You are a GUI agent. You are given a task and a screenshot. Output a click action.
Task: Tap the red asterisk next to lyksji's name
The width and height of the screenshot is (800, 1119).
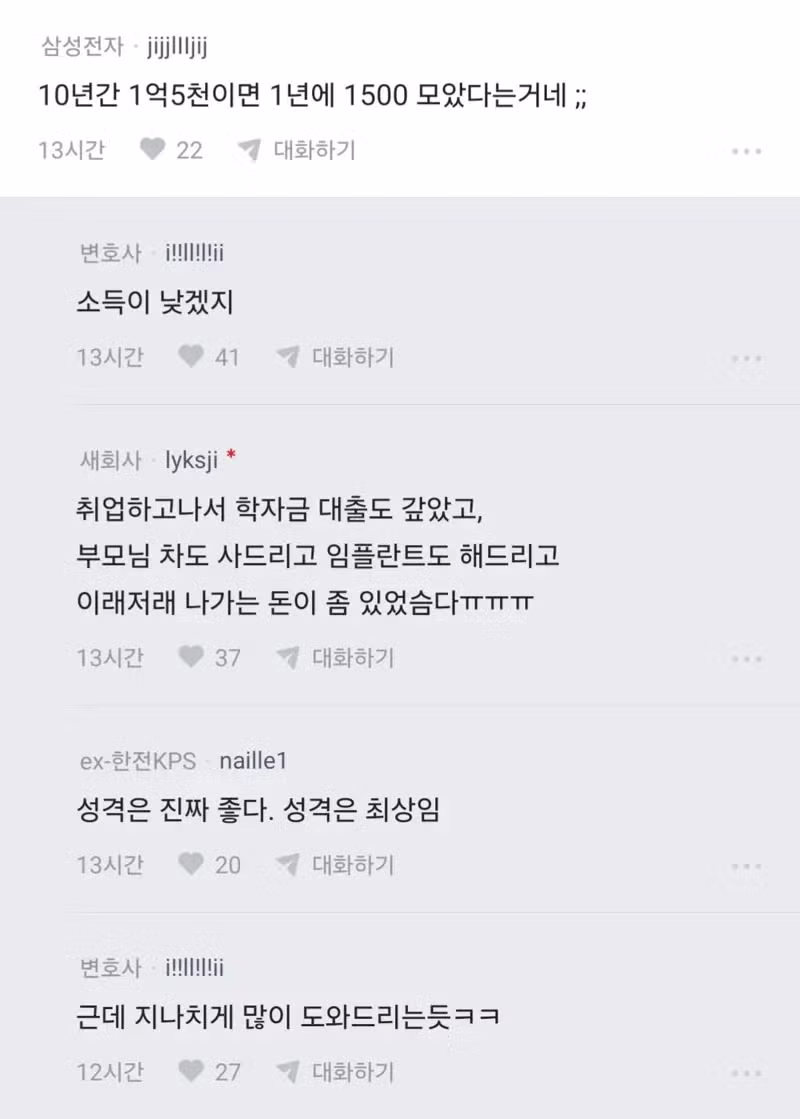233,452
